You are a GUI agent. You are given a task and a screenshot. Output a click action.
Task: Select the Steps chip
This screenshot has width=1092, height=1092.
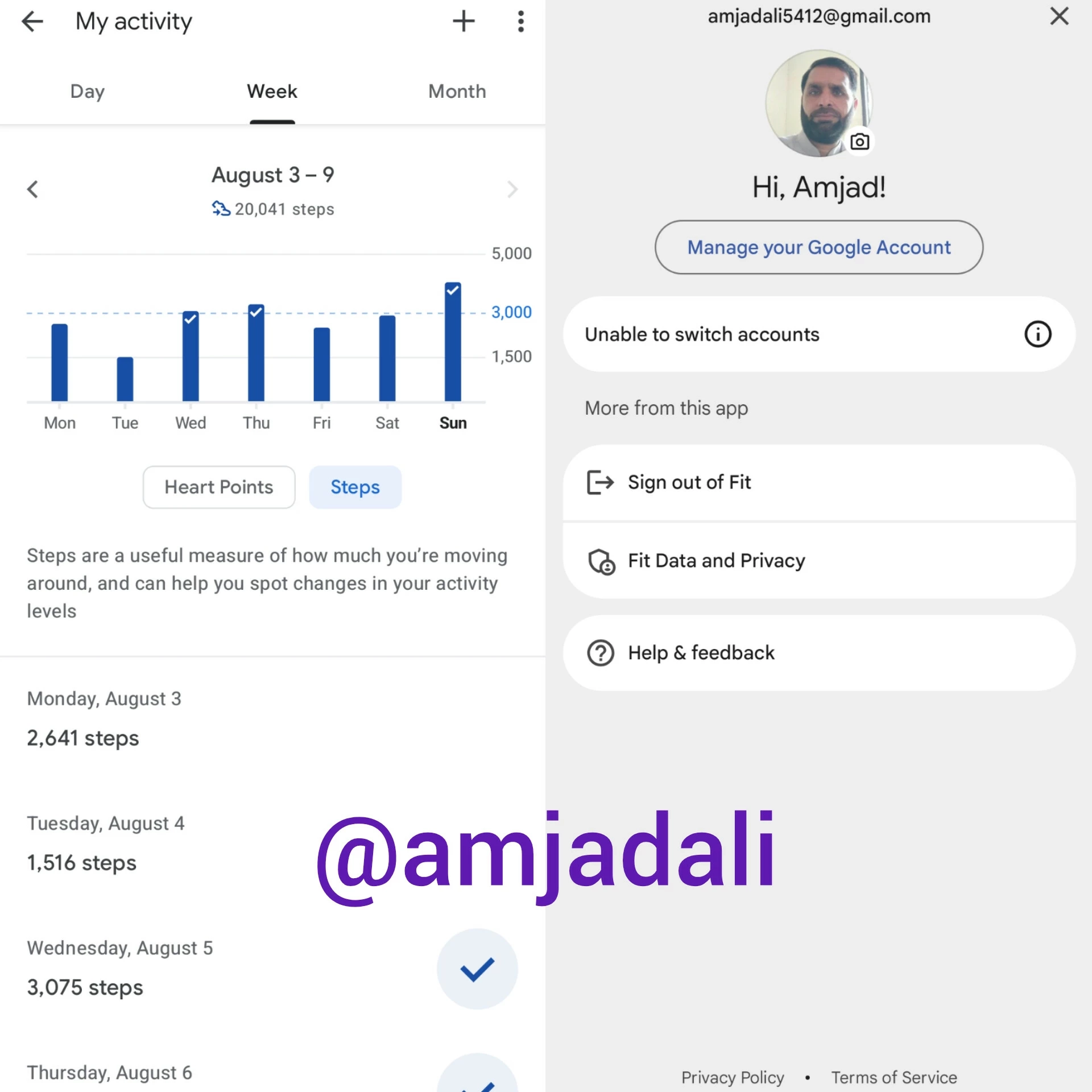[x=355, y=487]
